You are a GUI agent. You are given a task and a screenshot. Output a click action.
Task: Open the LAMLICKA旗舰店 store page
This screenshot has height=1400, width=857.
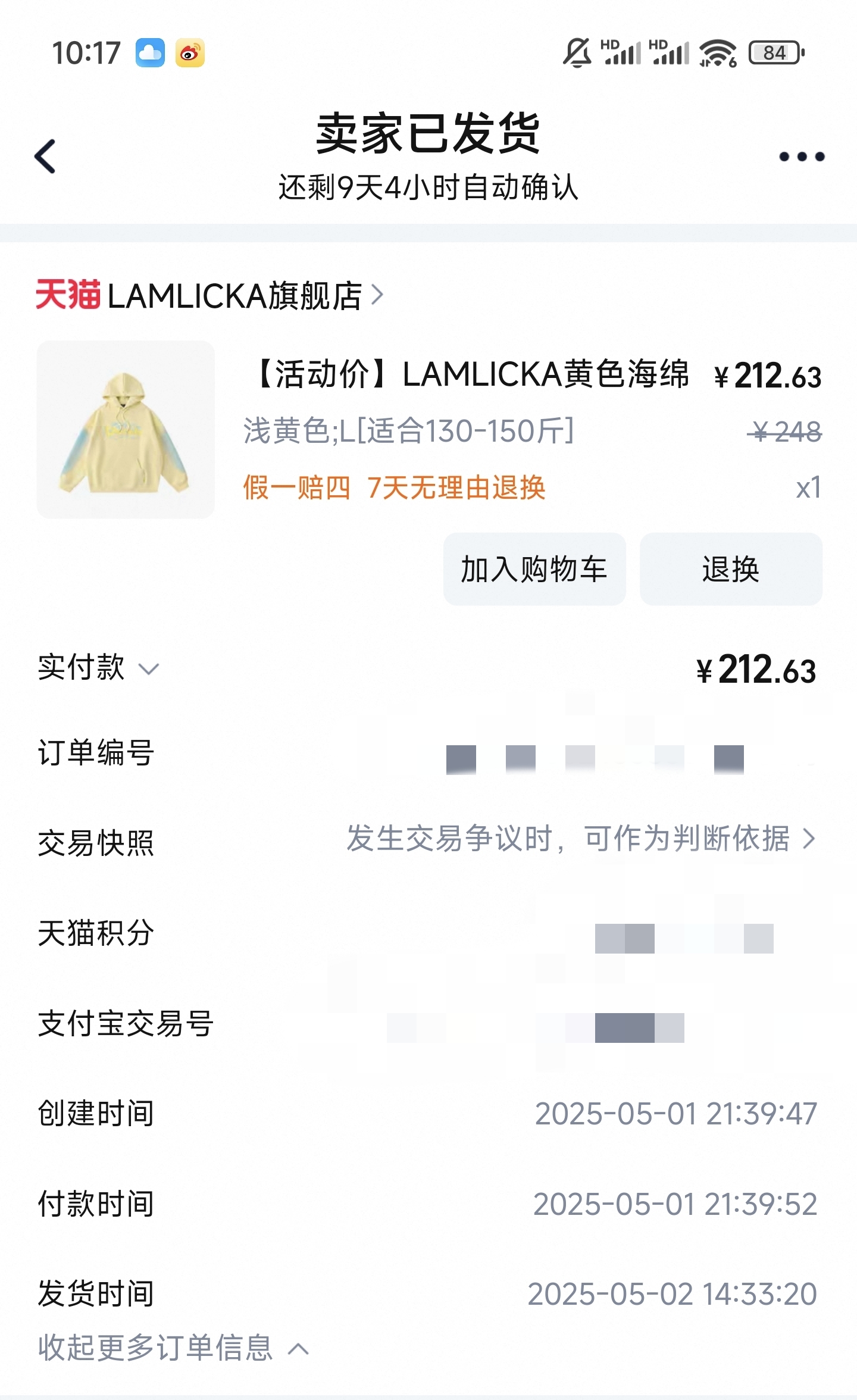209,295
